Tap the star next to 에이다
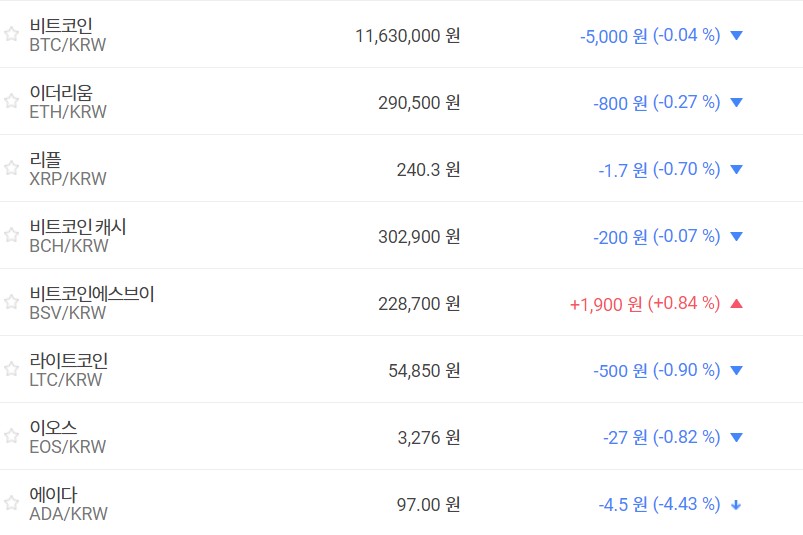The height and width of the screenshot is (535, 803). pyautogui.click(x=11, y=503)
